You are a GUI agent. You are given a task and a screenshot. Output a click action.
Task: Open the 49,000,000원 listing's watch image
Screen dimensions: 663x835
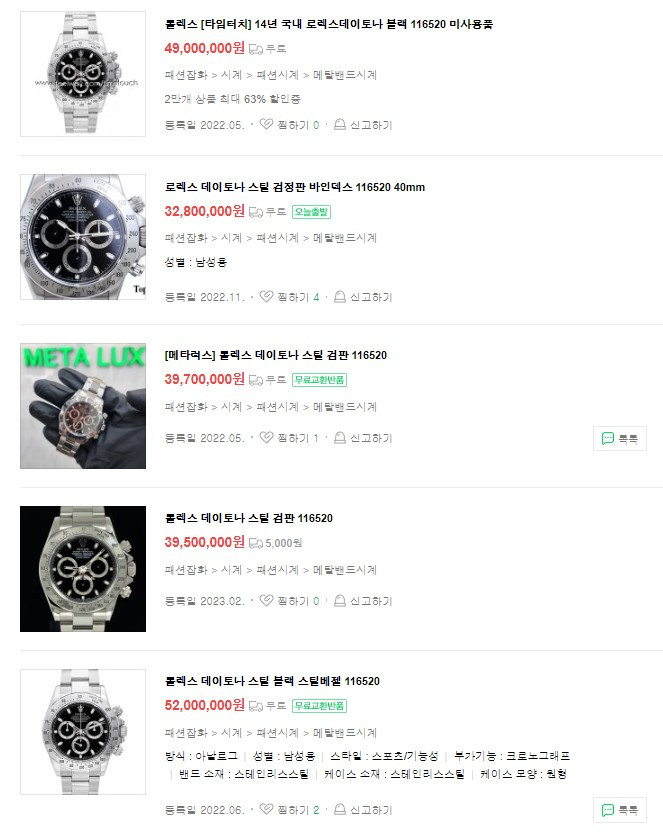pyautogui.click(x=83, y=74)
